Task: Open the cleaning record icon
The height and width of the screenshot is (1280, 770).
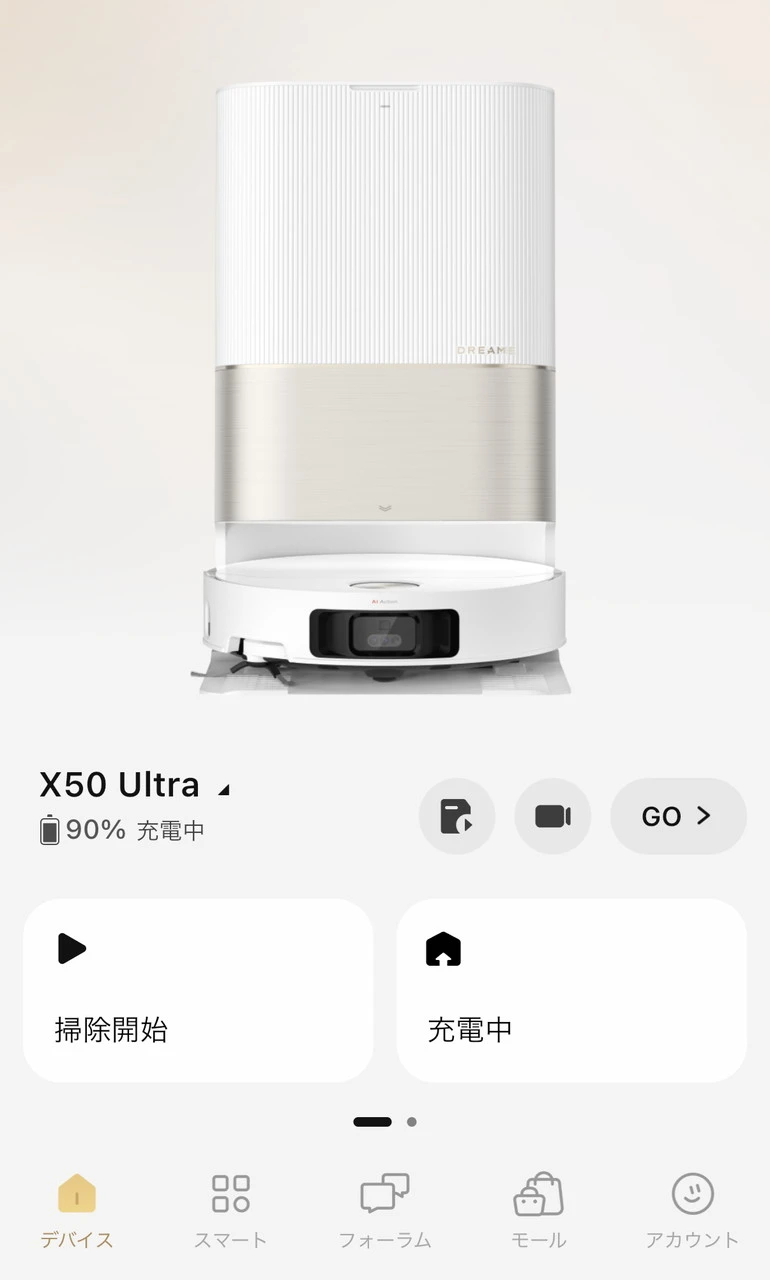Action: (x=456, y=816)
